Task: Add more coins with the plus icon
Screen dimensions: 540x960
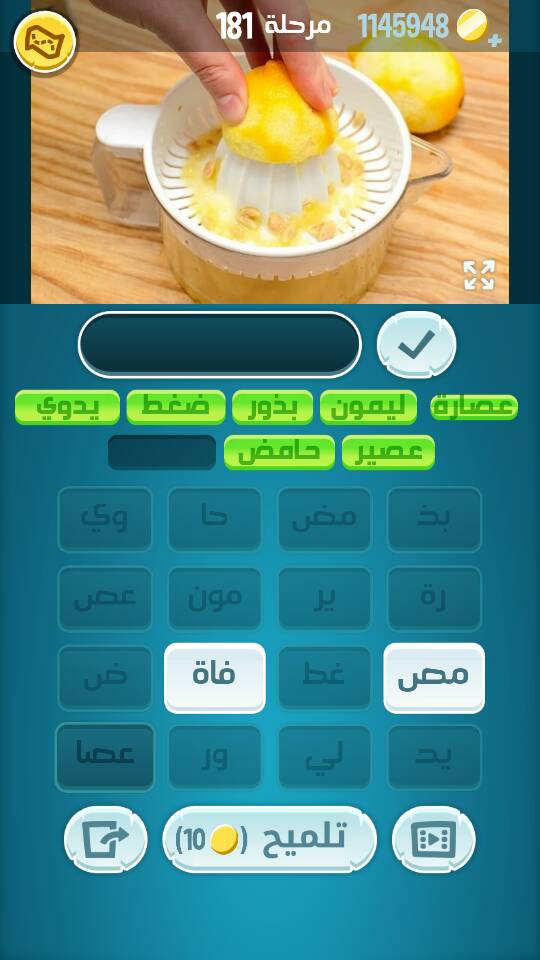Action: 495,40
